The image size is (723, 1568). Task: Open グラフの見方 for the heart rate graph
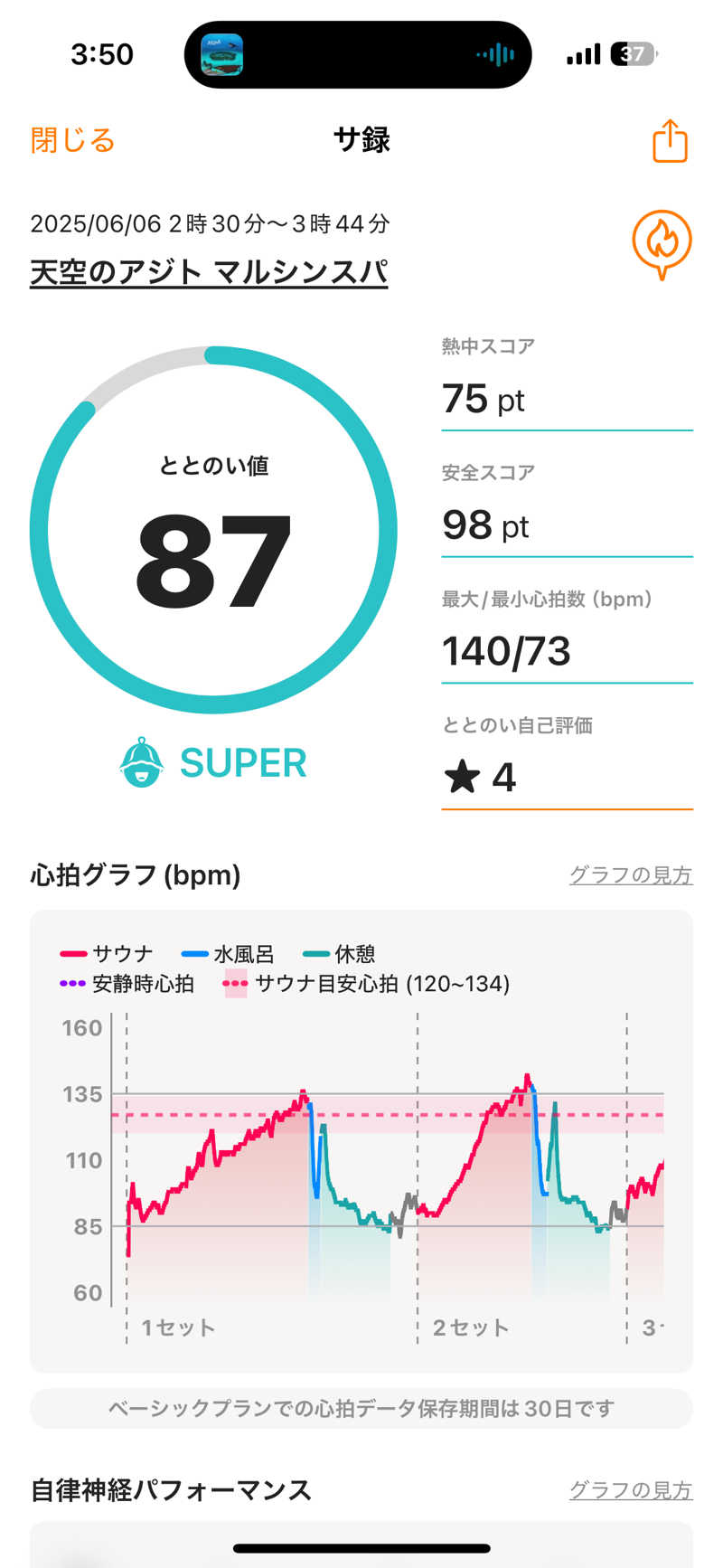(x=630, y=874)
